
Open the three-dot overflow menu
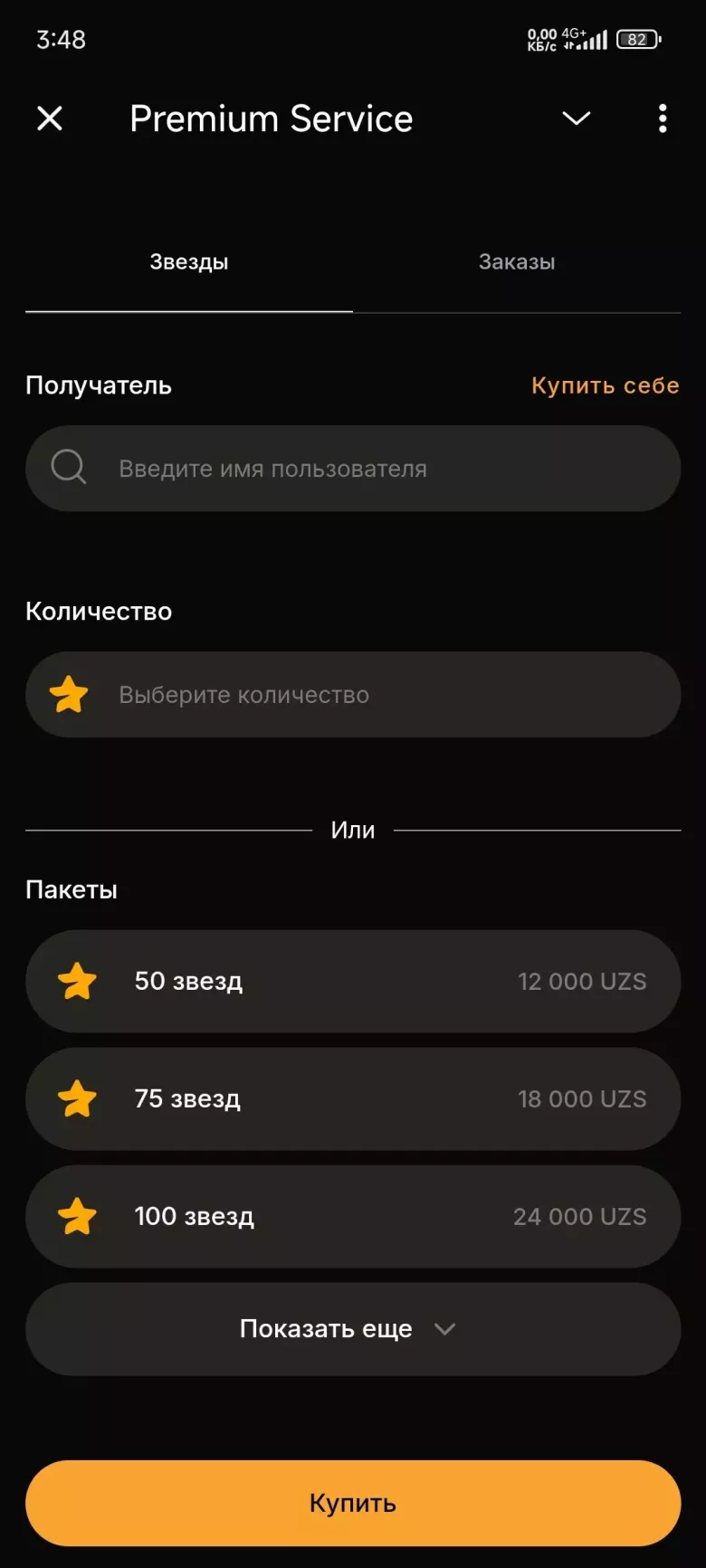click(662, 119)
